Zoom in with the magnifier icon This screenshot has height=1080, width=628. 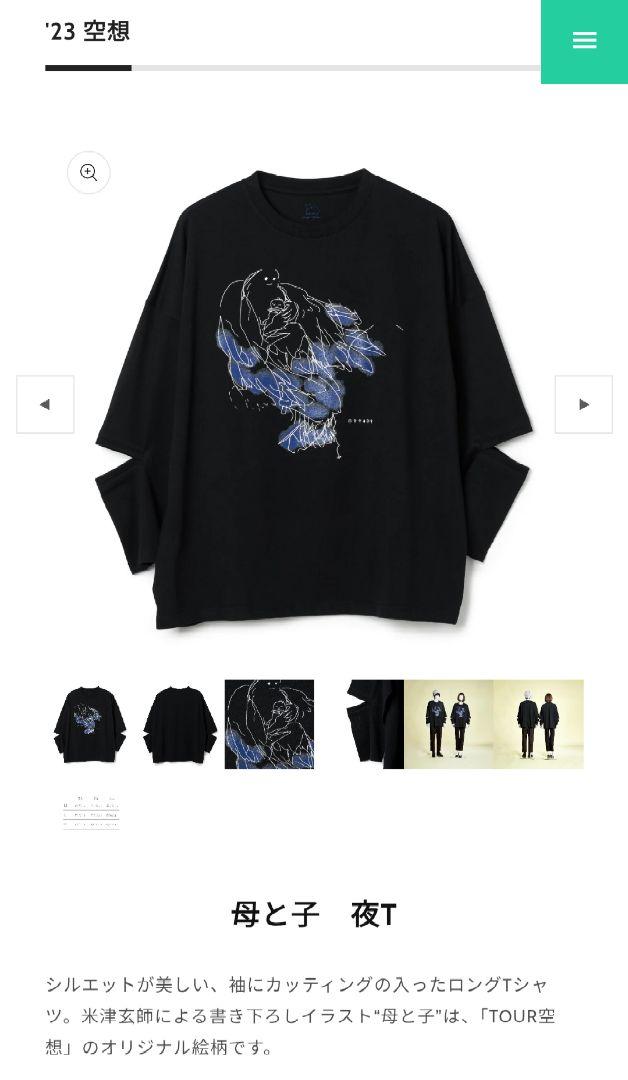click(x=89, y=172)
